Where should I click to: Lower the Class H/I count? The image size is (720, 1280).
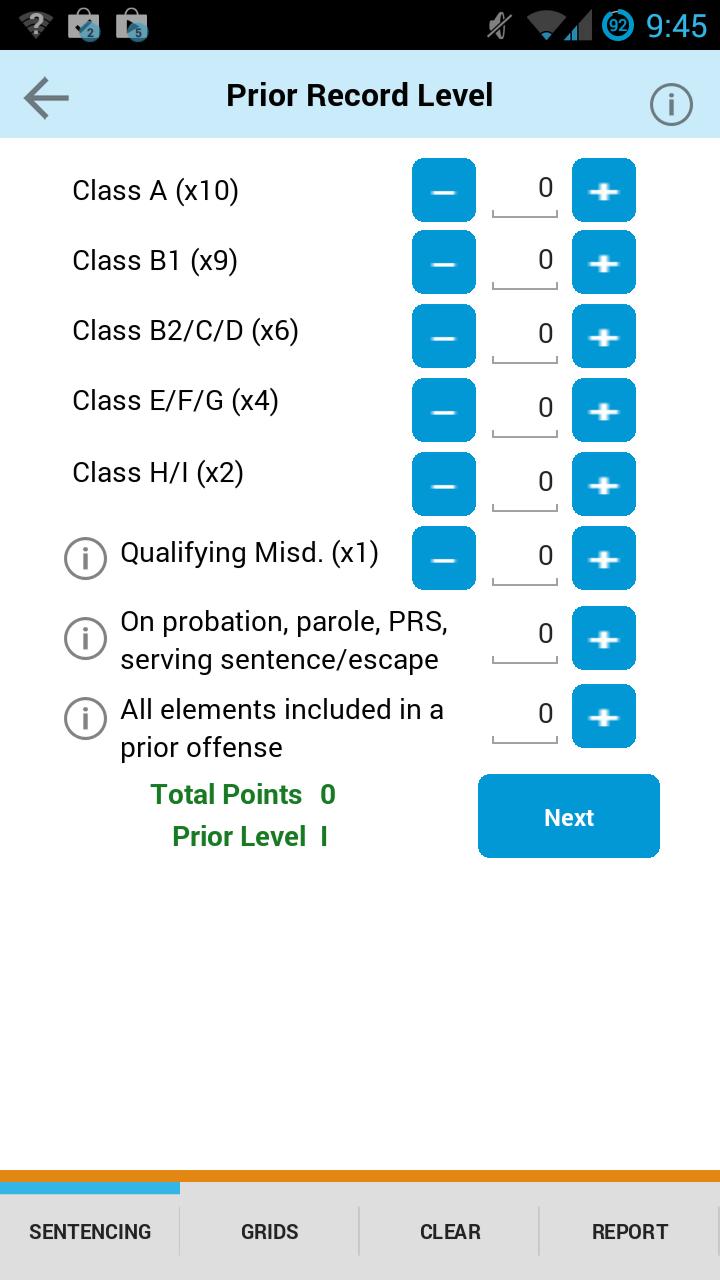443,484
